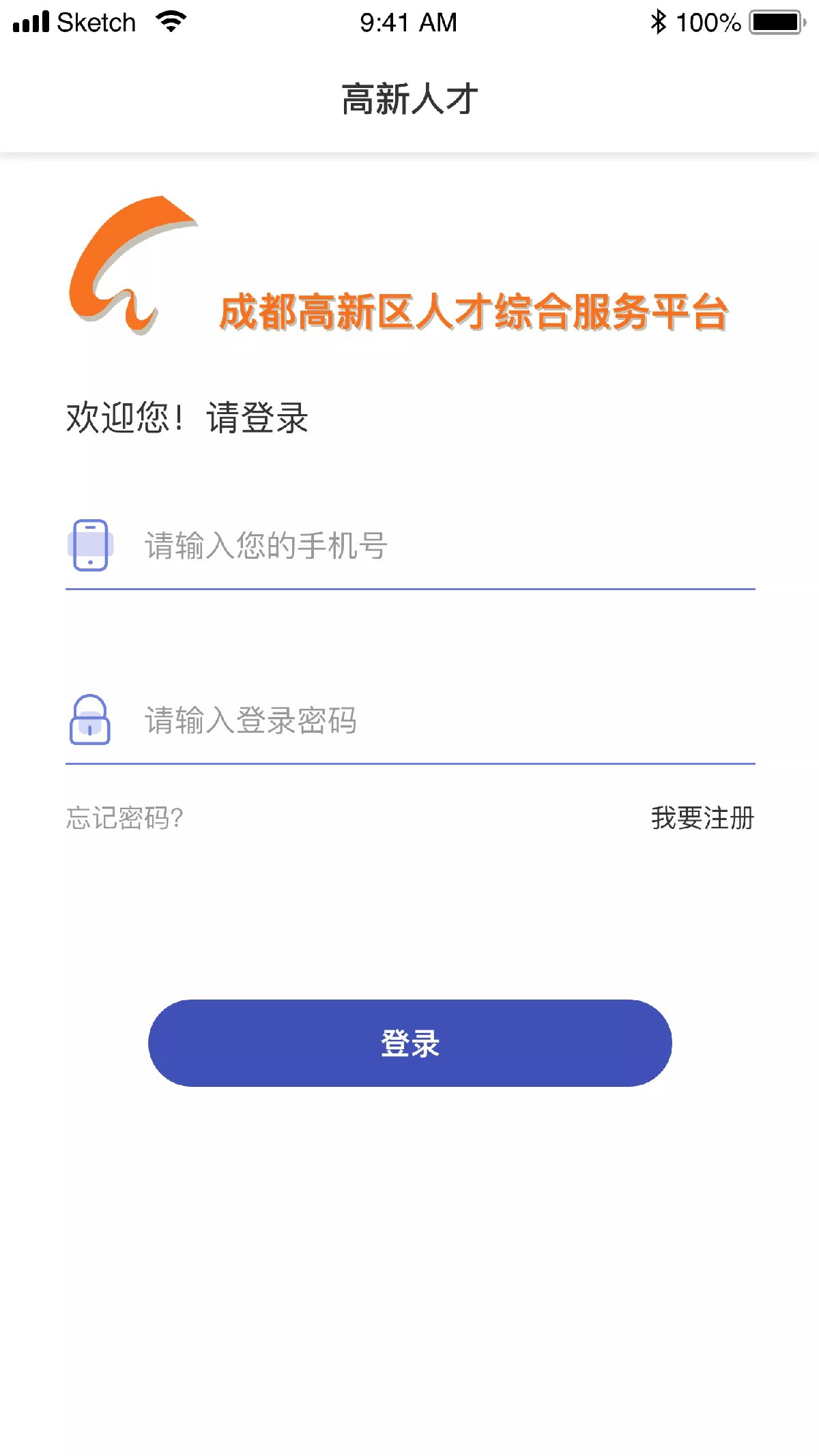
Task: Tap the blue 登录 login button
Action: pyautogui.click(x=409, y=1043)
